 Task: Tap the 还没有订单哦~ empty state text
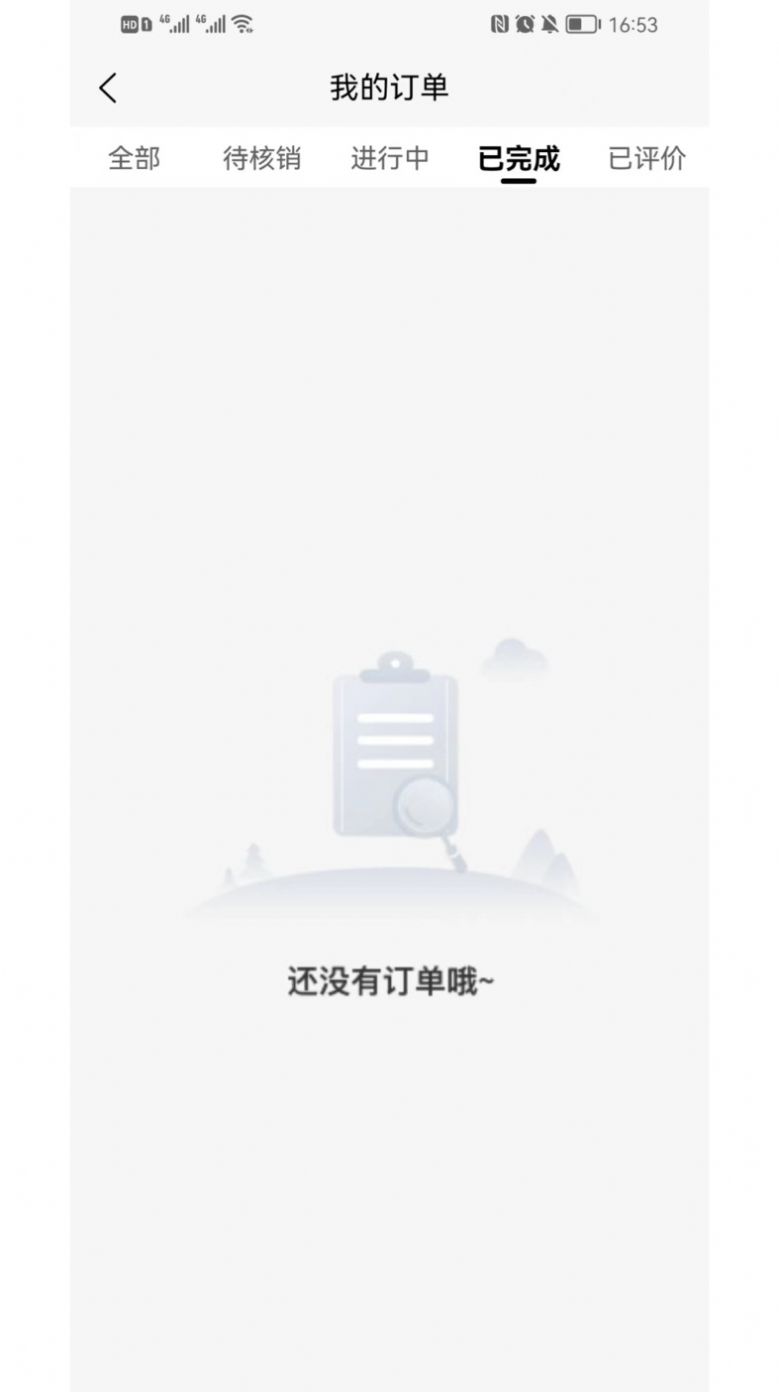click(x=390, y=981)
